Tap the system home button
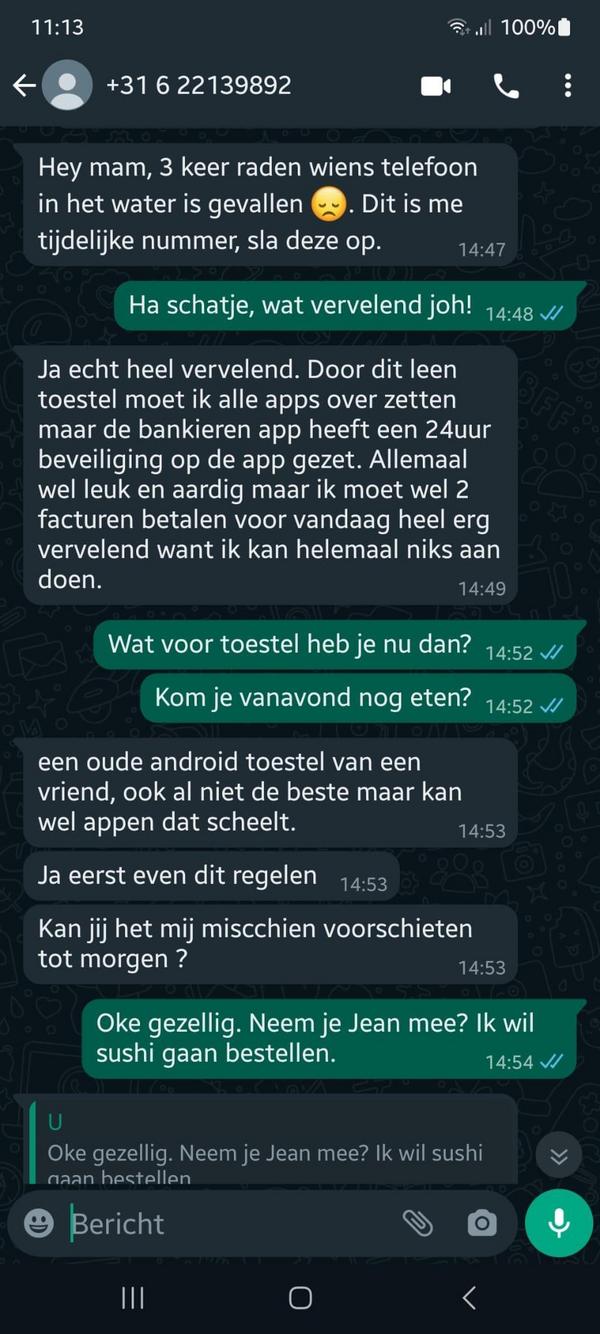This screenshot has height=1334, width=600. pos(300,1298)
